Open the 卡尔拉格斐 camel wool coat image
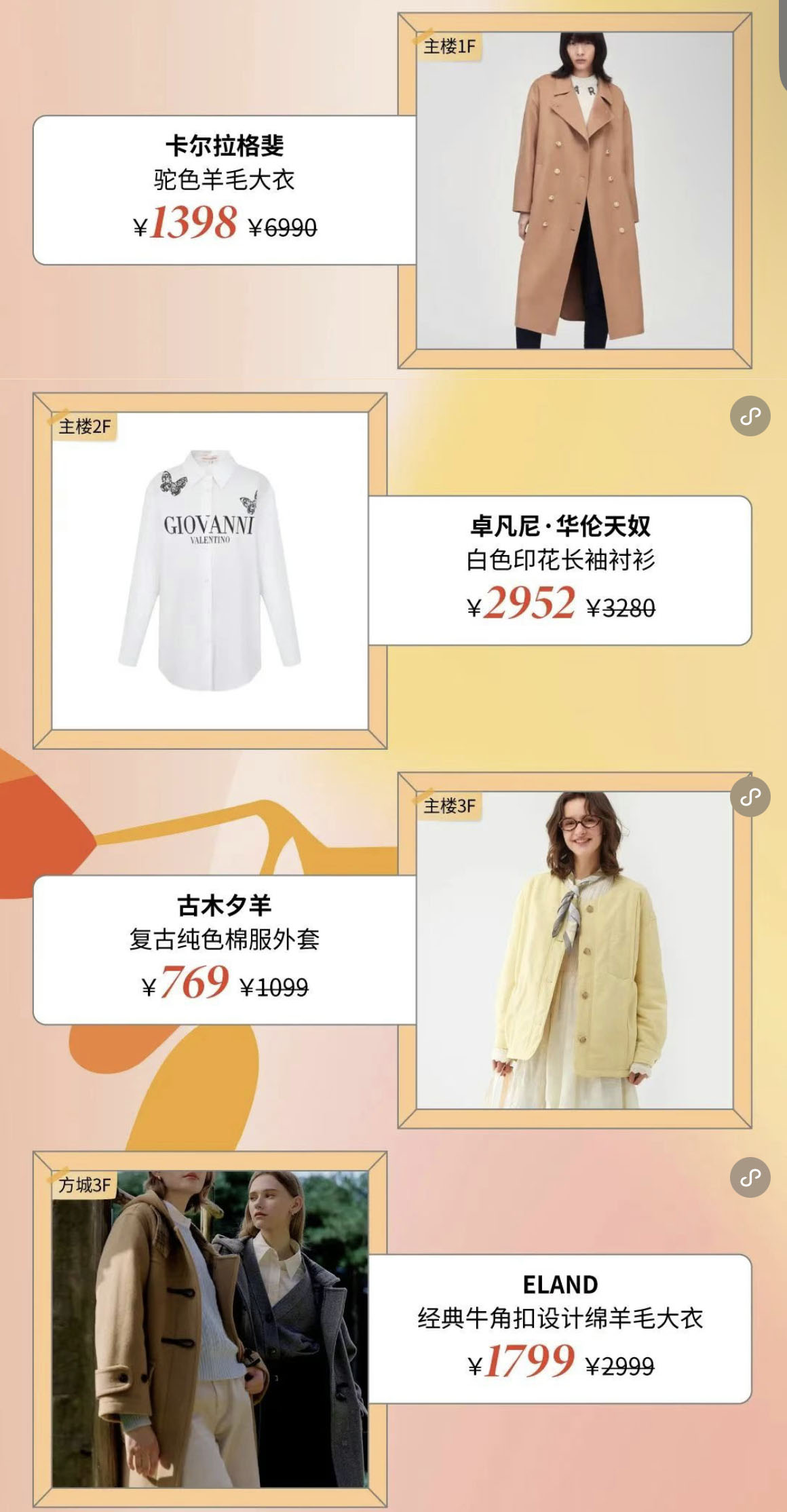The height and width of the screenshot is (1512, 787). click(x=575, y=191)
